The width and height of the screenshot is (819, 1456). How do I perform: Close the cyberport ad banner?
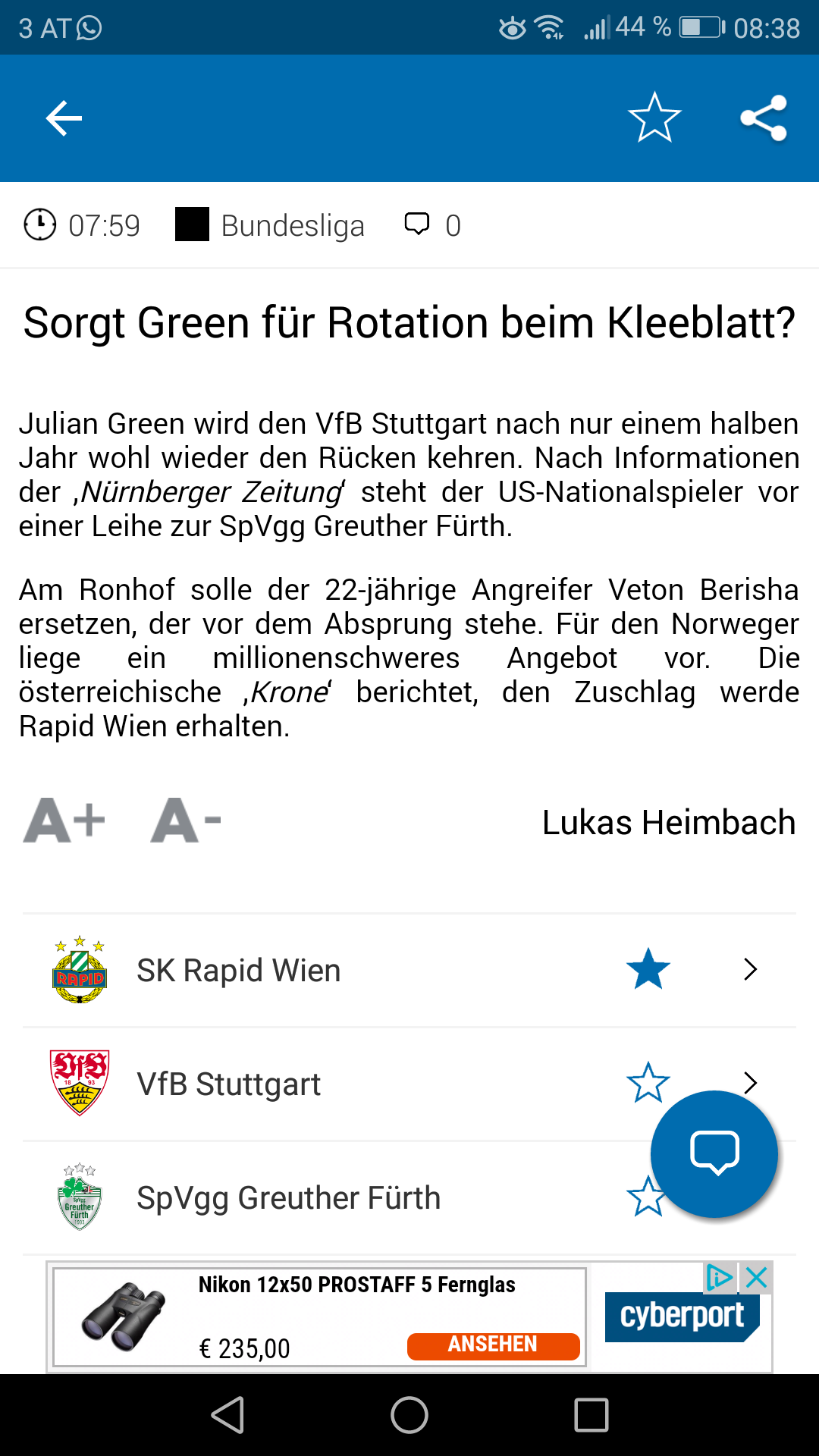[756, 1278]
